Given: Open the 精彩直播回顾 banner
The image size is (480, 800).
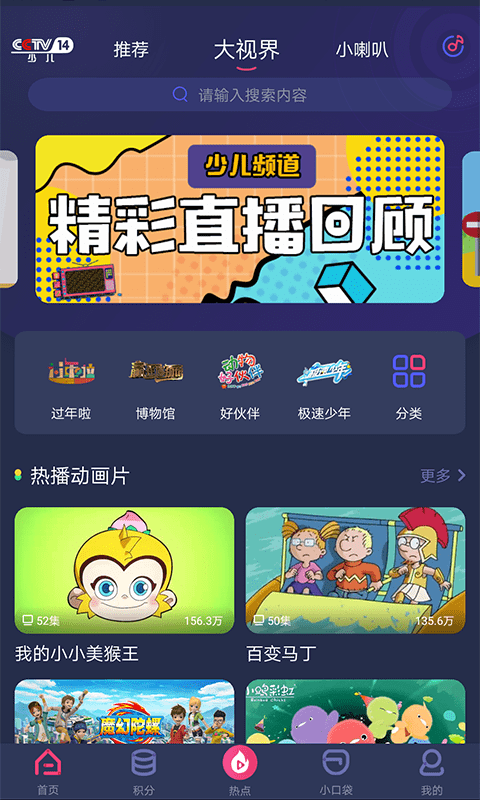Looking at the screenshot, I should [240, 219].
